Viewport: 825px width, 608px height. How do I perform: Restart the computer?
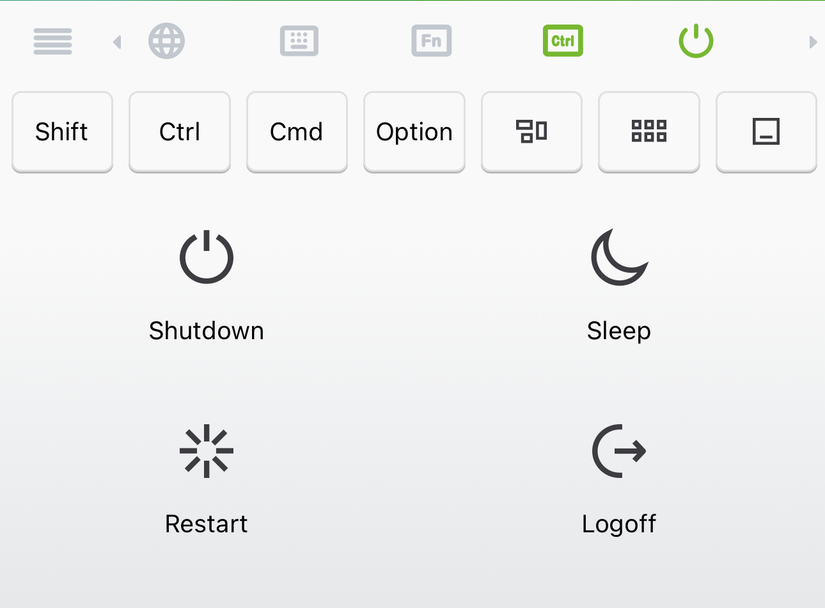point(206,478)
